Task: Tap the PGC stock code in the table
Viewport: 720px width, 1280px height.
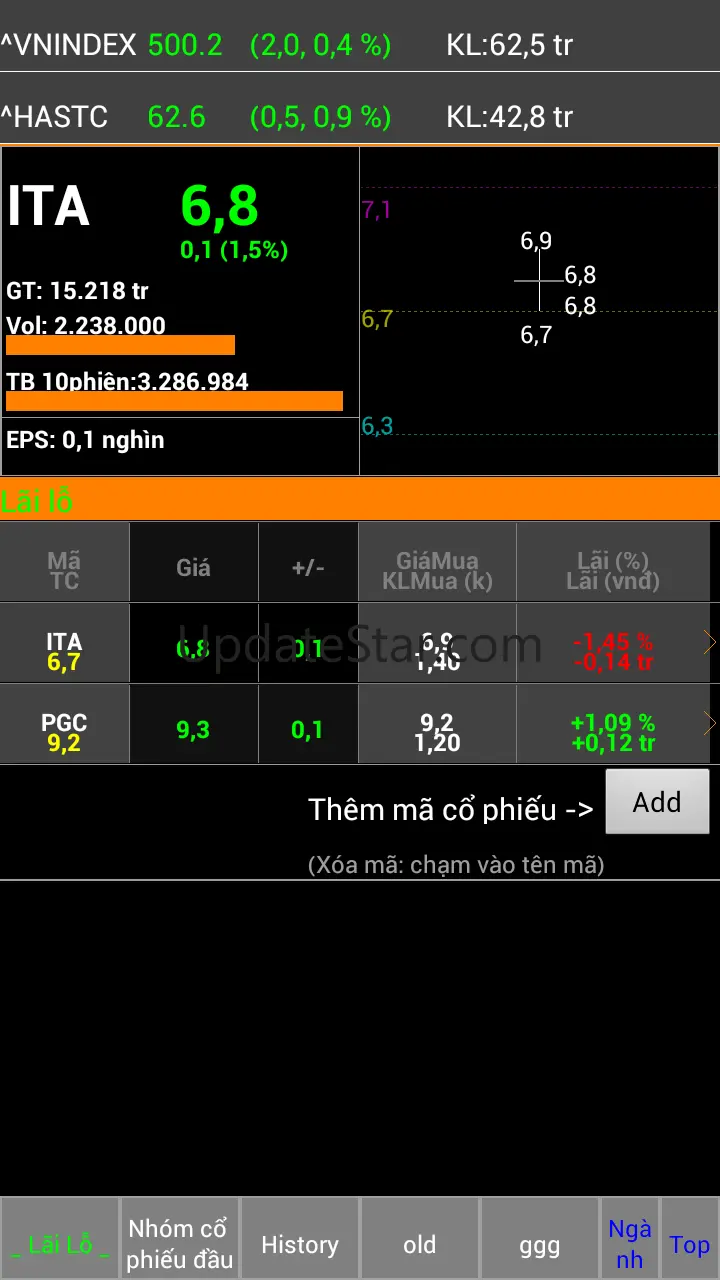Action: (64, 723)
